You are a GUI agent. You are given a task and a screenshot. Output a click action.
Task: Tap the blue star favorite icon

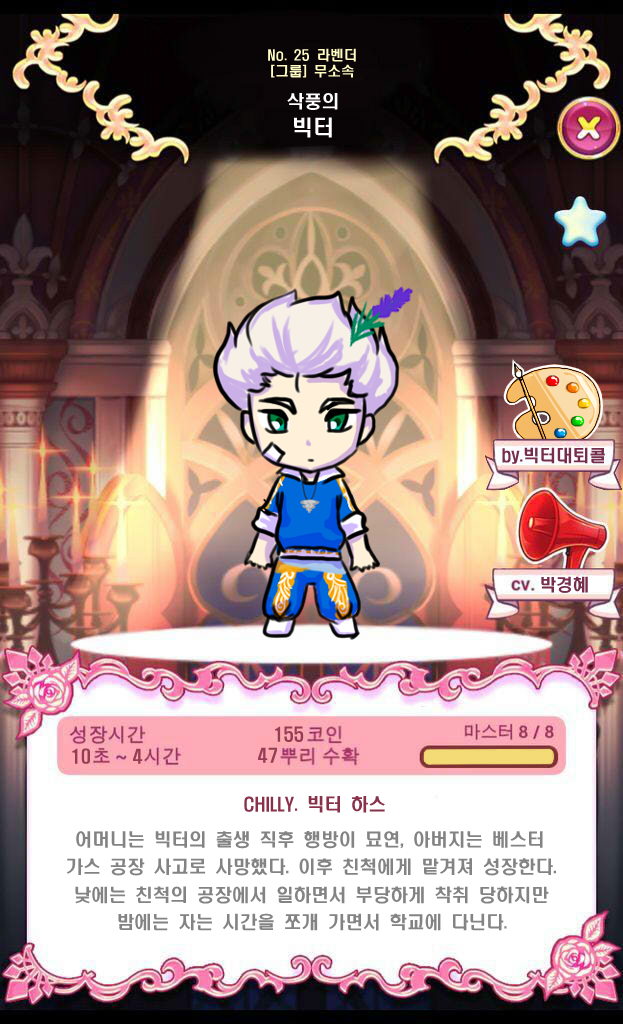point(580,222)
